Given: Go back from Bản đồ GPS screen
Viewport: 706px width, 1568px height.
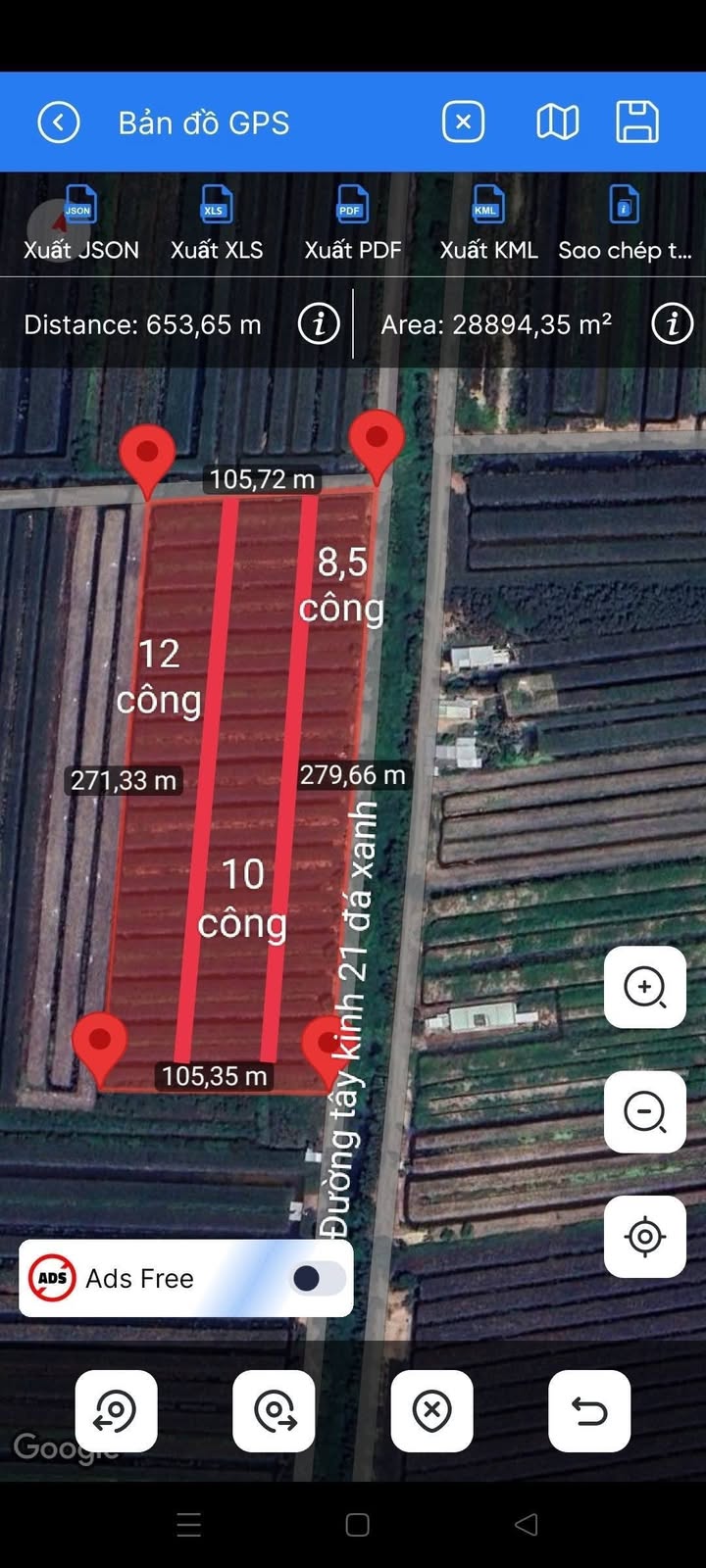Looking at the screenshot, I should click(x=59, y=122).
